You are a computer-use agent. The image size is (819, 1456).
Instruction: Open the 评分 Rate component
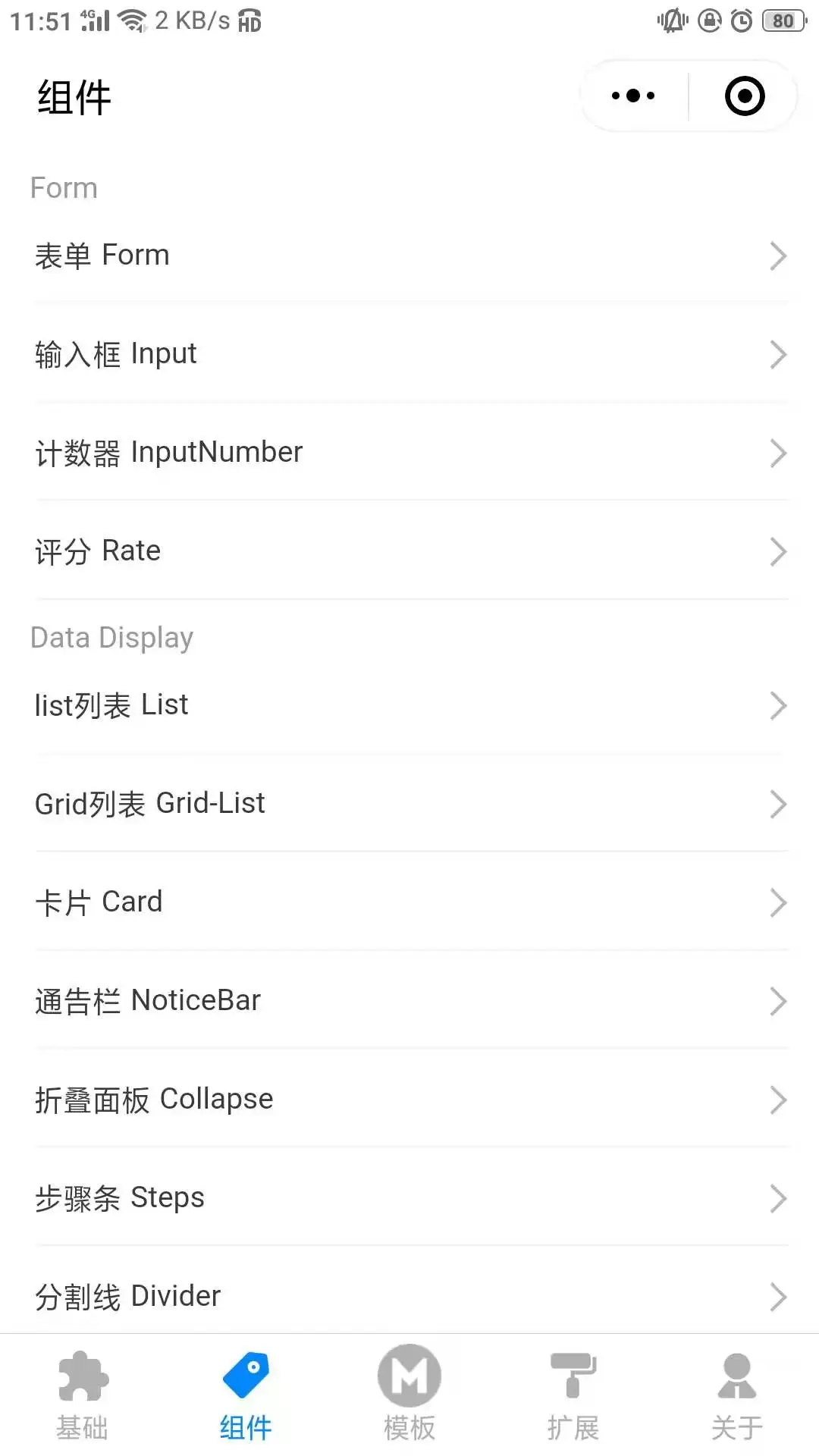click(409, 551)
